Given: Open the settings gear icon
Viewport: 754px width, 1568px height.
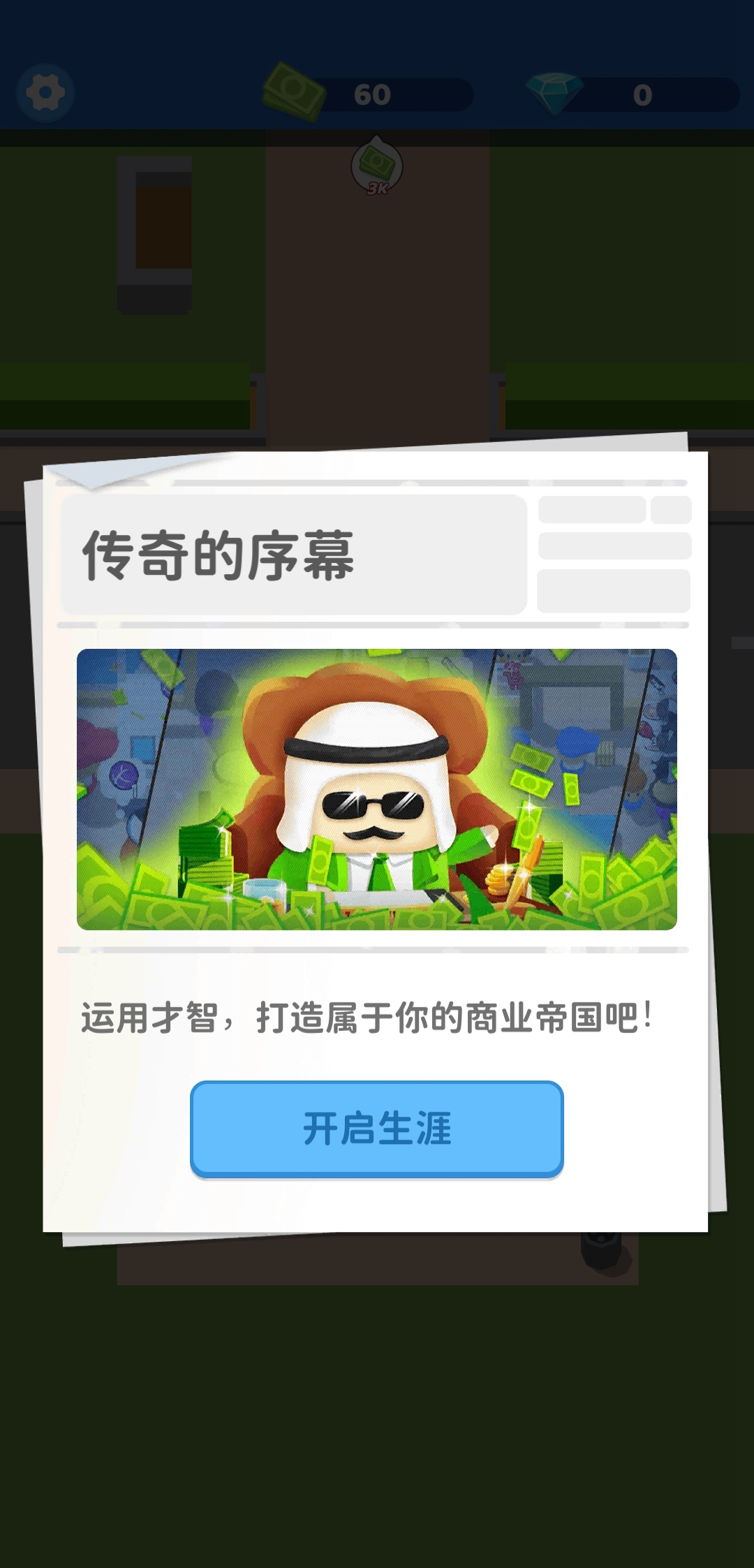Looking at the screenshot, I should click(45, 93).
